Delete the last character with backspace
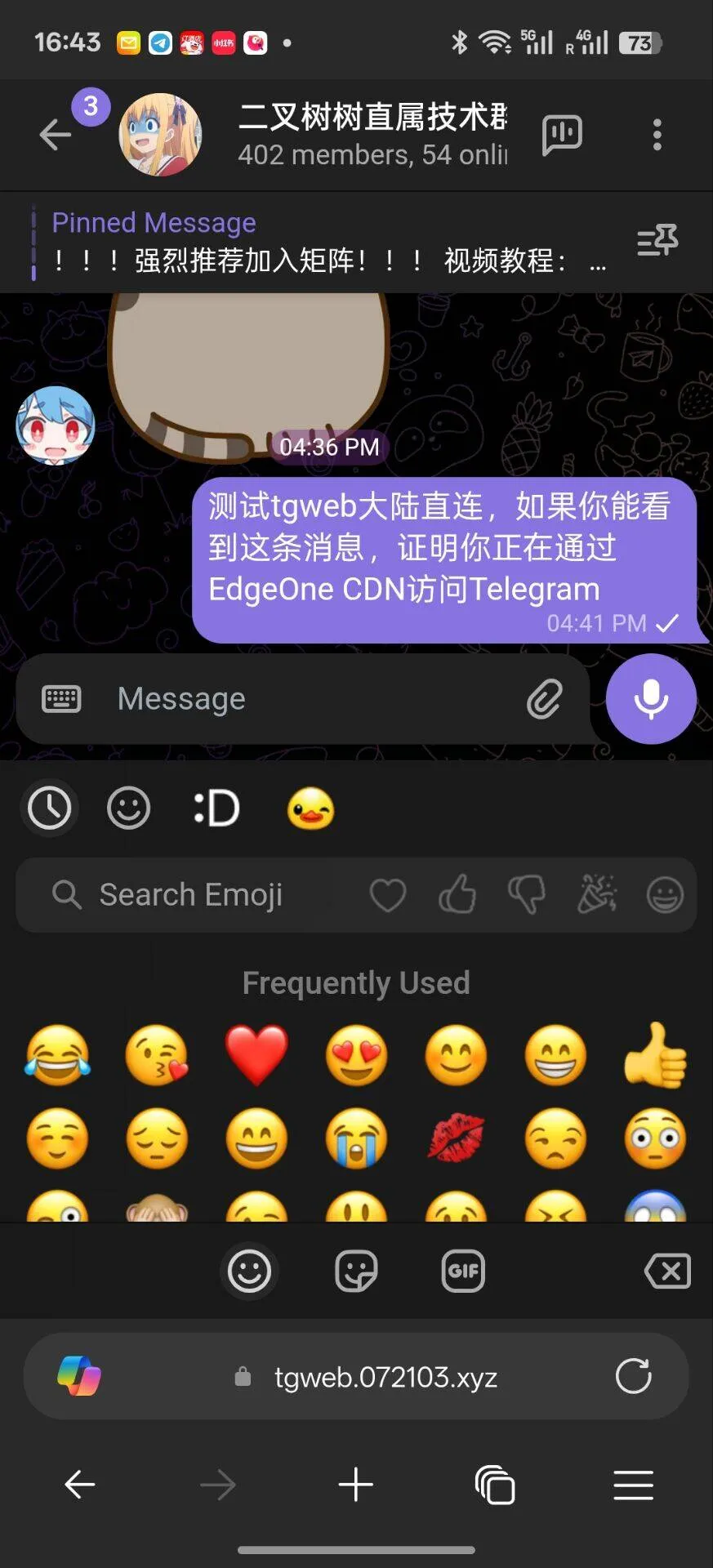713x1568 pixels. [667, 1271]
